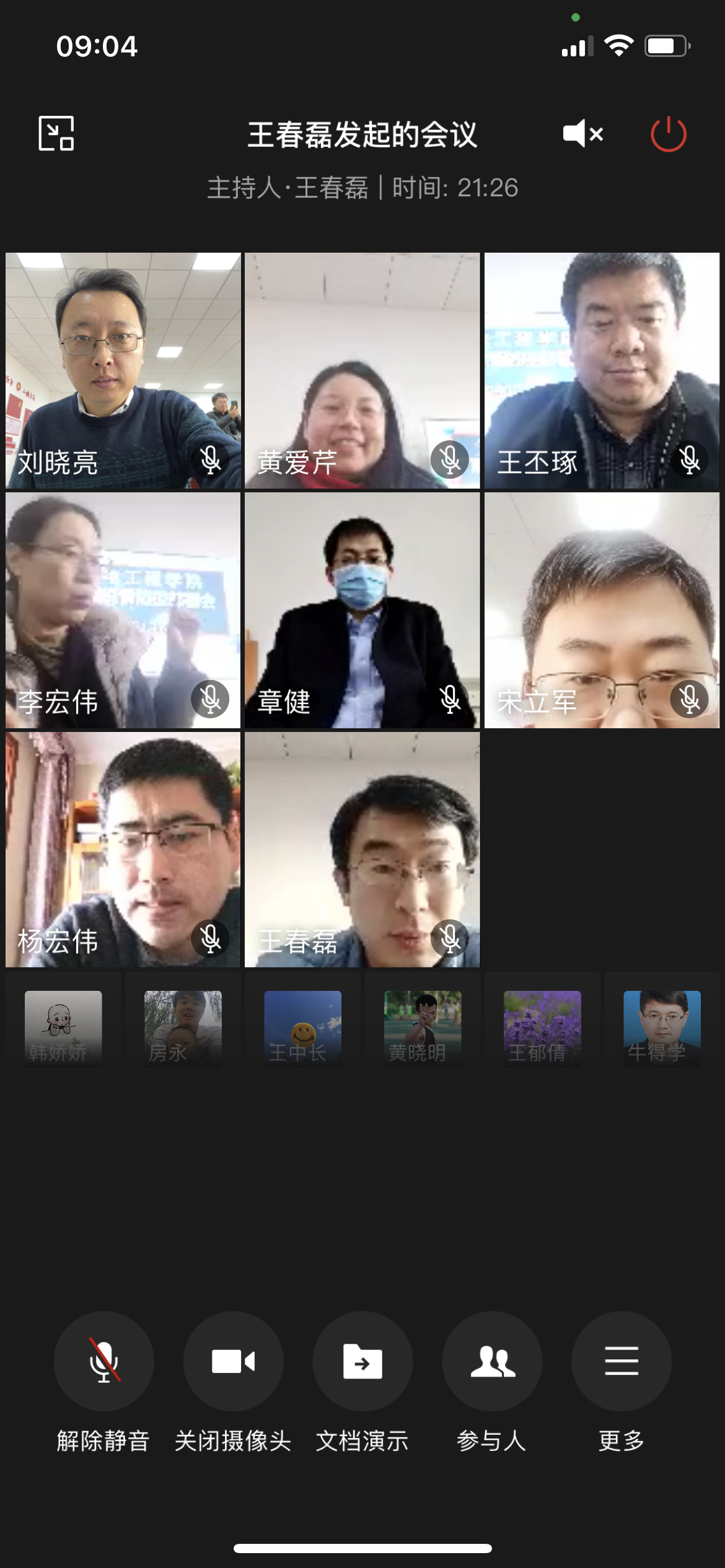Tap 韩娇娇's participant avatar
This screenshot has width=725, height=1568.
(x=63, y=1027)
